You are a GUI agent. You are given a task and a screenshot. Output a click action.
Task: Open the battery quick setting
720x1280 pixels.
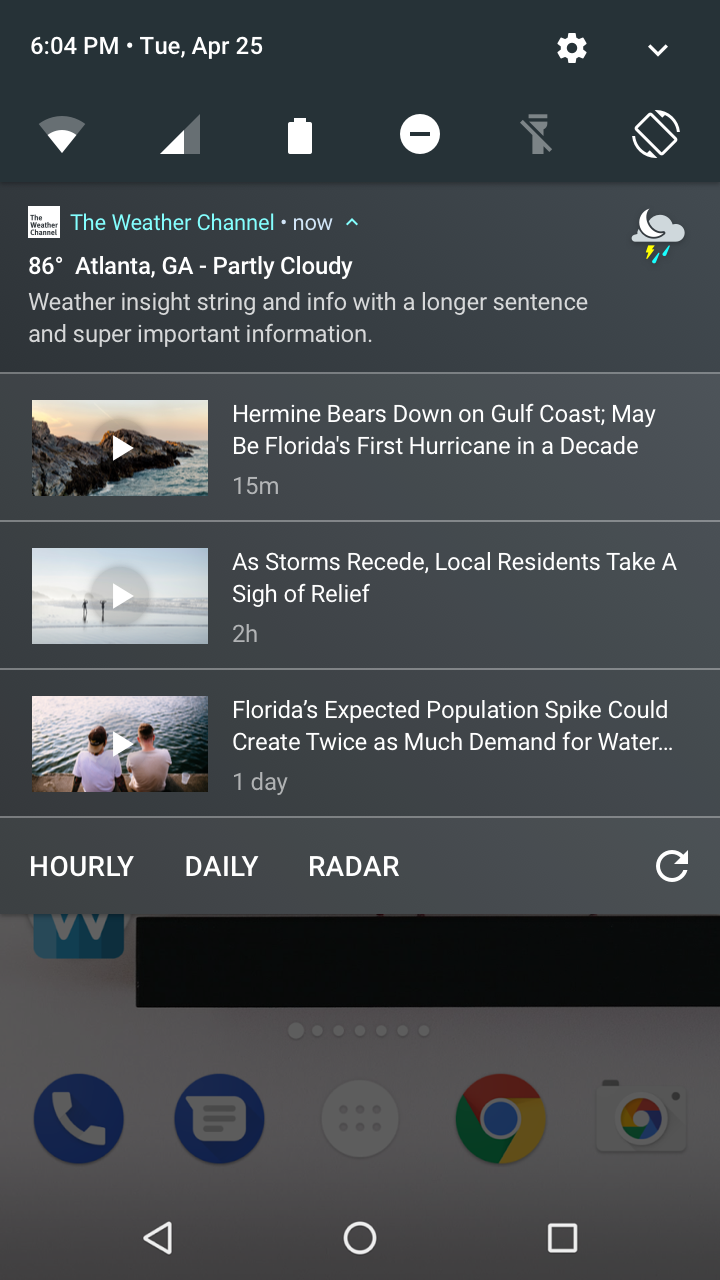[300, 135]
